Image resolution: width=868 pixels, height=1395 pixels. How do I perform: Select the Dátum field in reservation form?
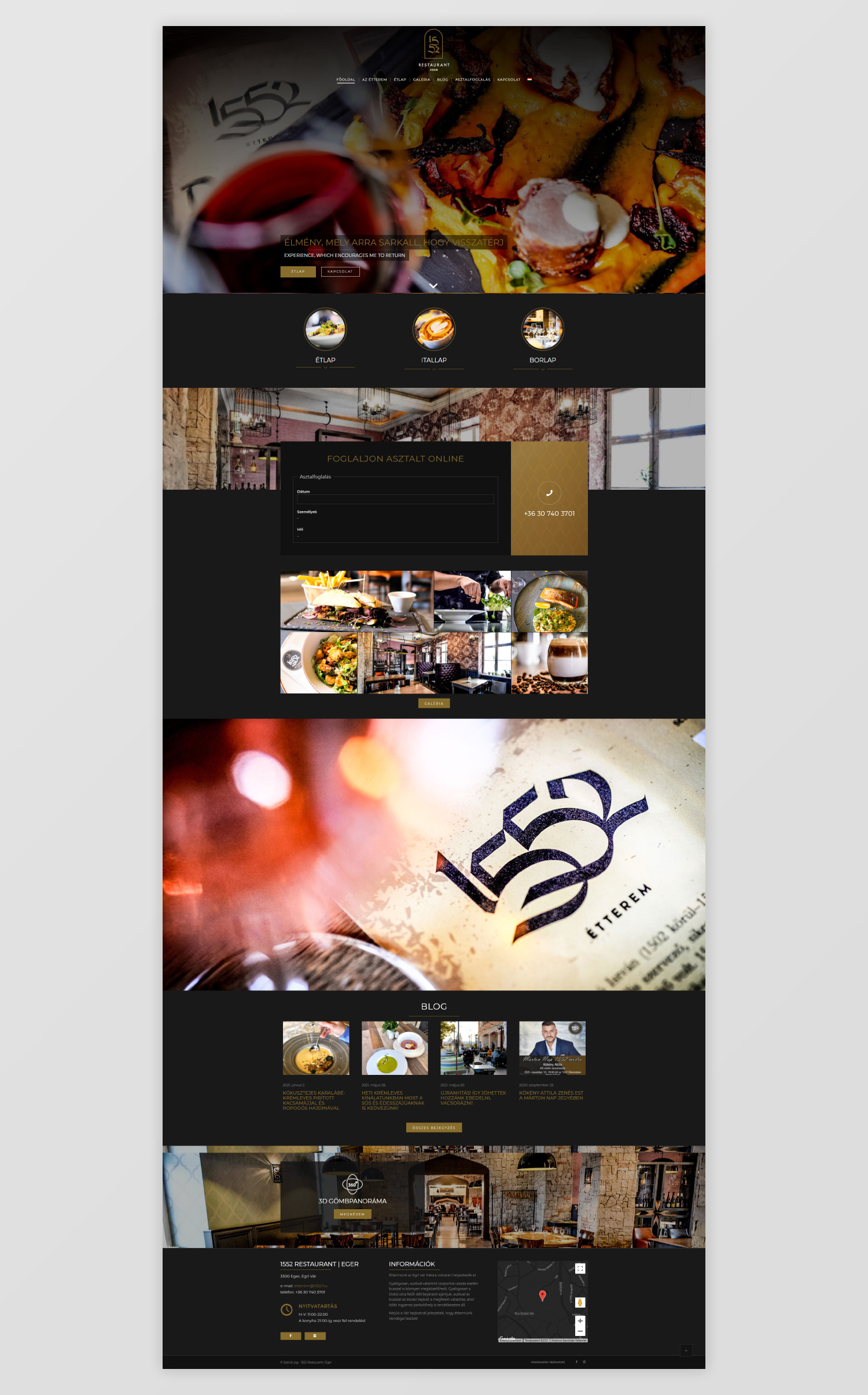[395, 499]
